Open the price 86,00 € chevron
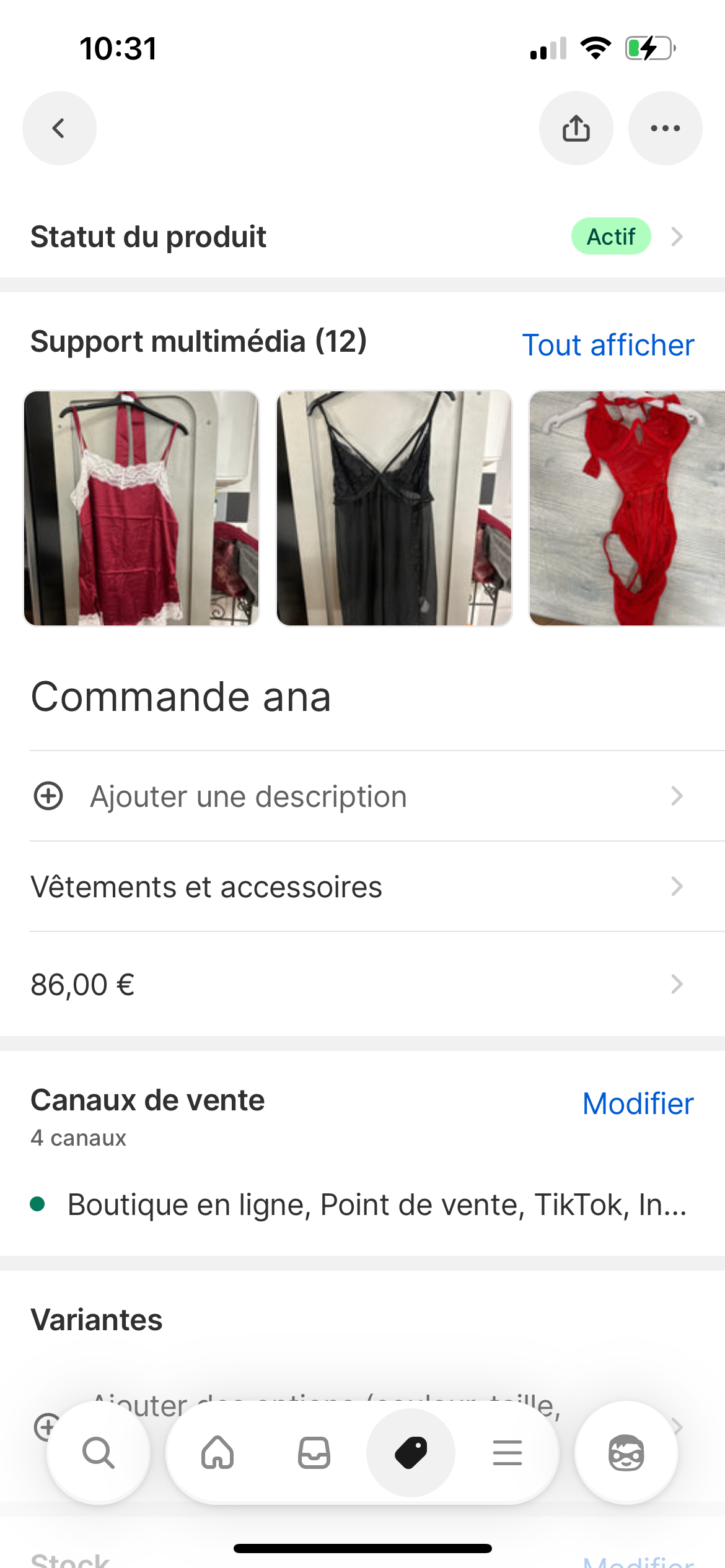 tap(677, 984)
